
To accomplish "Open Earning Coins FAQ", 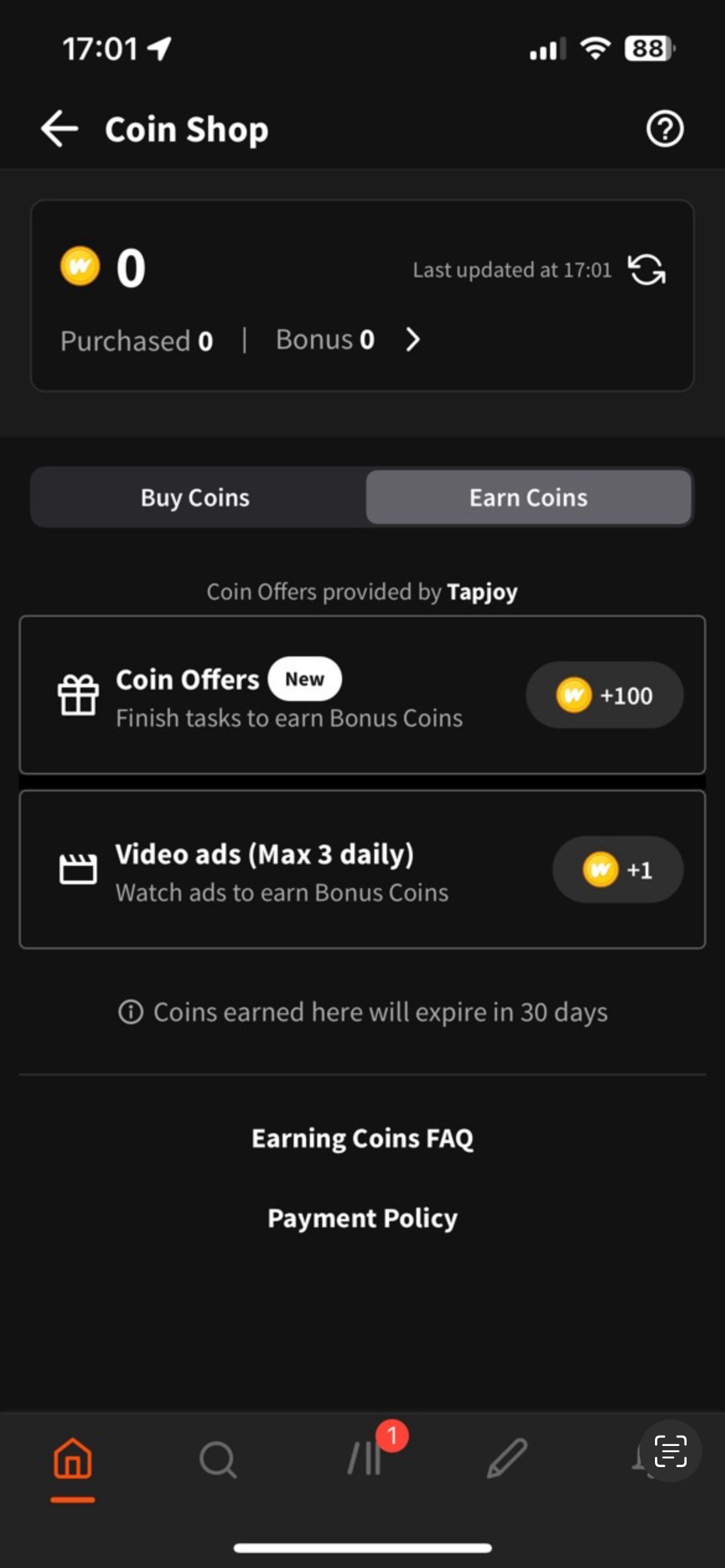I will coord(362,1138).
